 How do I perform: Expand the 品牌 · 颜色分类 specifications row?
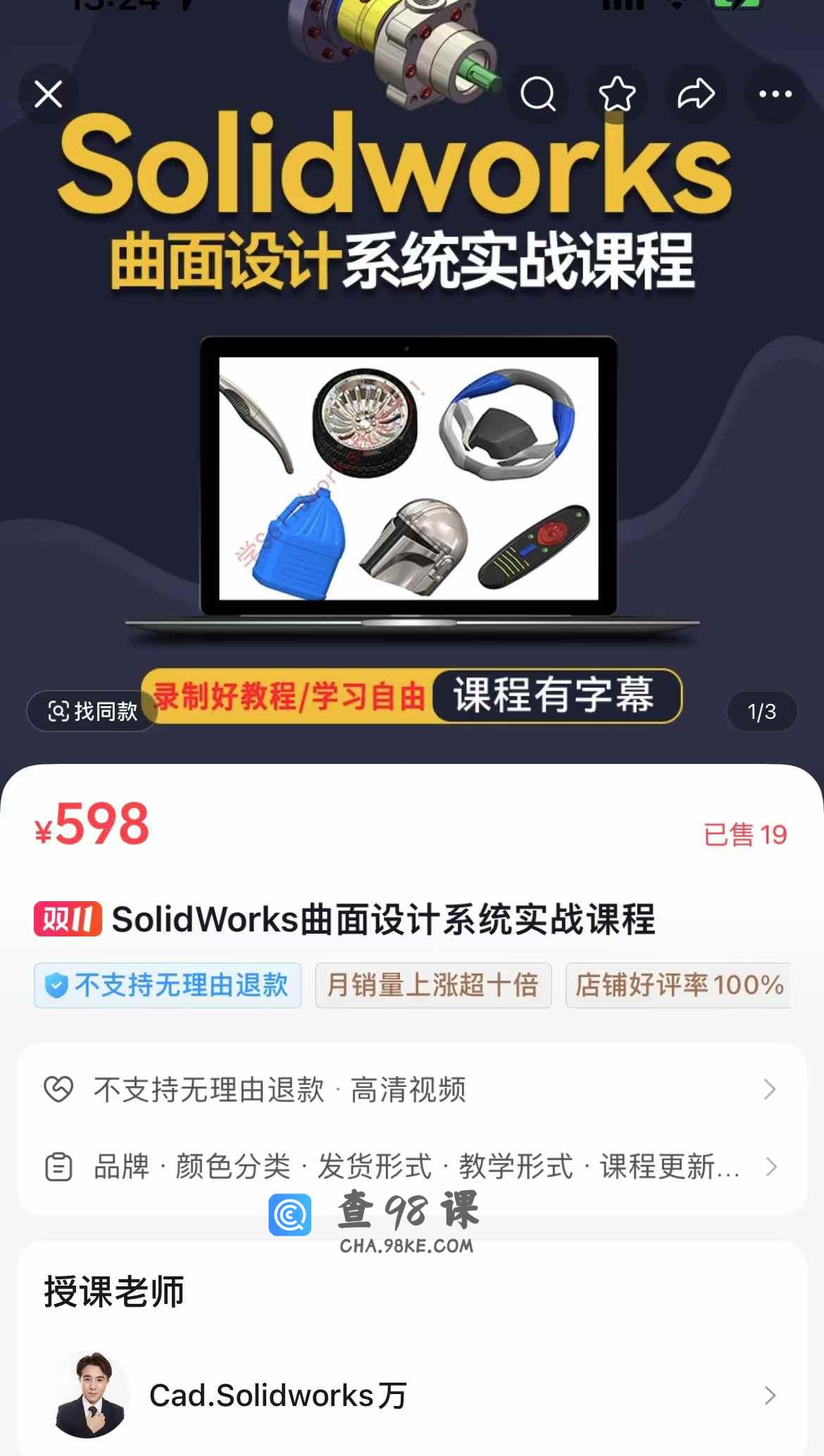pos(411,1167)
